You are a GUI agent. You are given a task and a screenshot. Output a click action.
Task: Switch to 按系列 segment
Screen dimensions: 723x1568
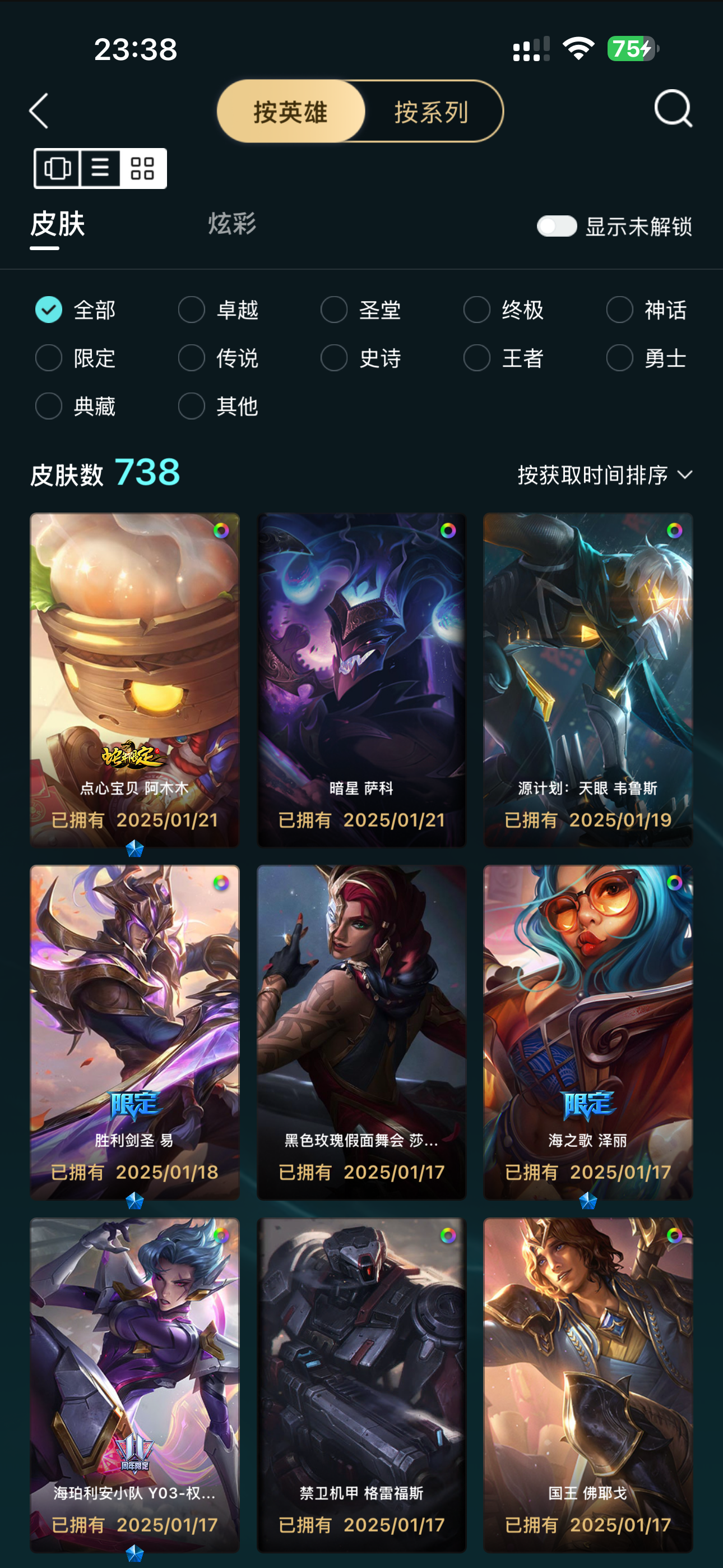click(x=432, y=112)
